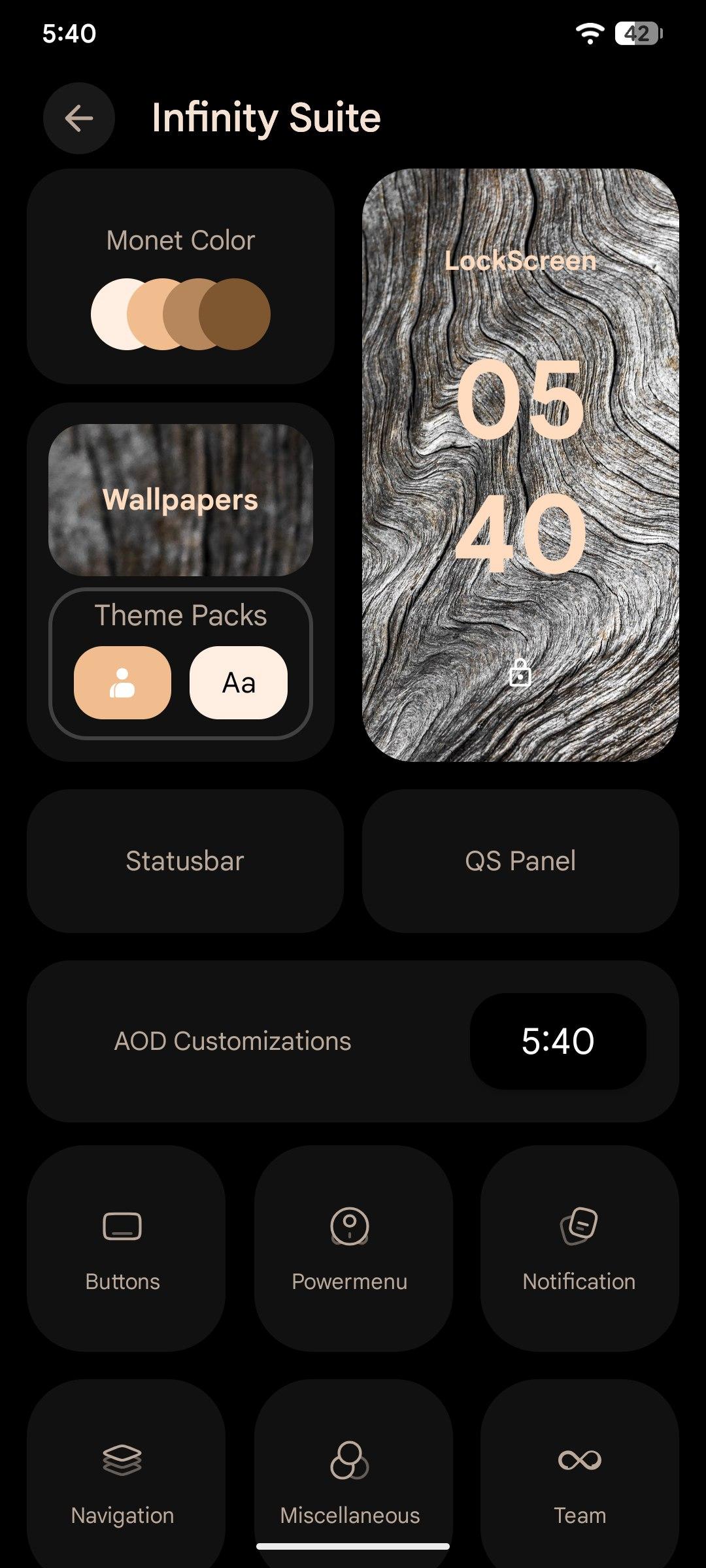Open Statusbar settings
The image size is (706, 1568).
[x=185, y=861]
